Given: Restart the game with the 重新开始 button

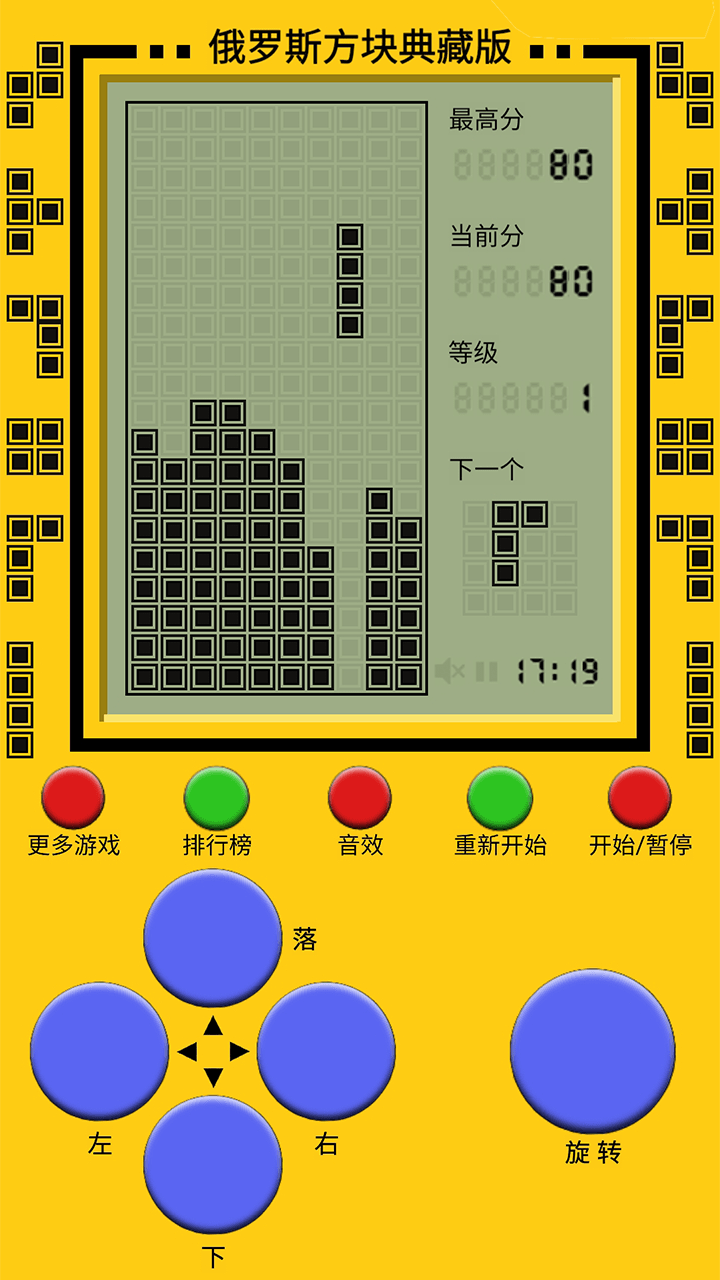Looking at the screenshot, I should point(500,798).
